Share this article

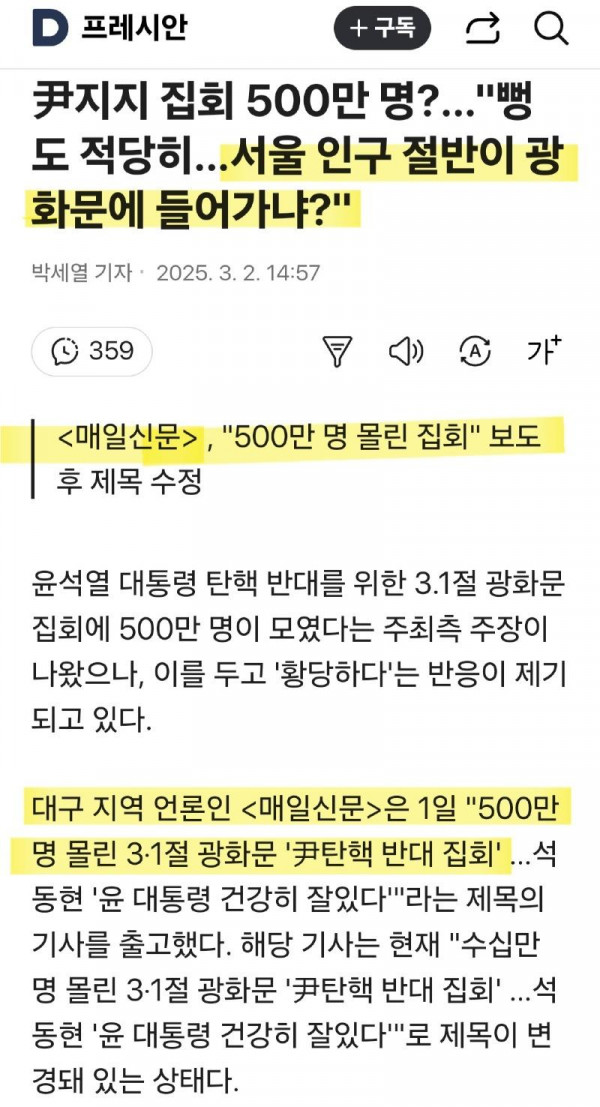click(x=483, y=29)
